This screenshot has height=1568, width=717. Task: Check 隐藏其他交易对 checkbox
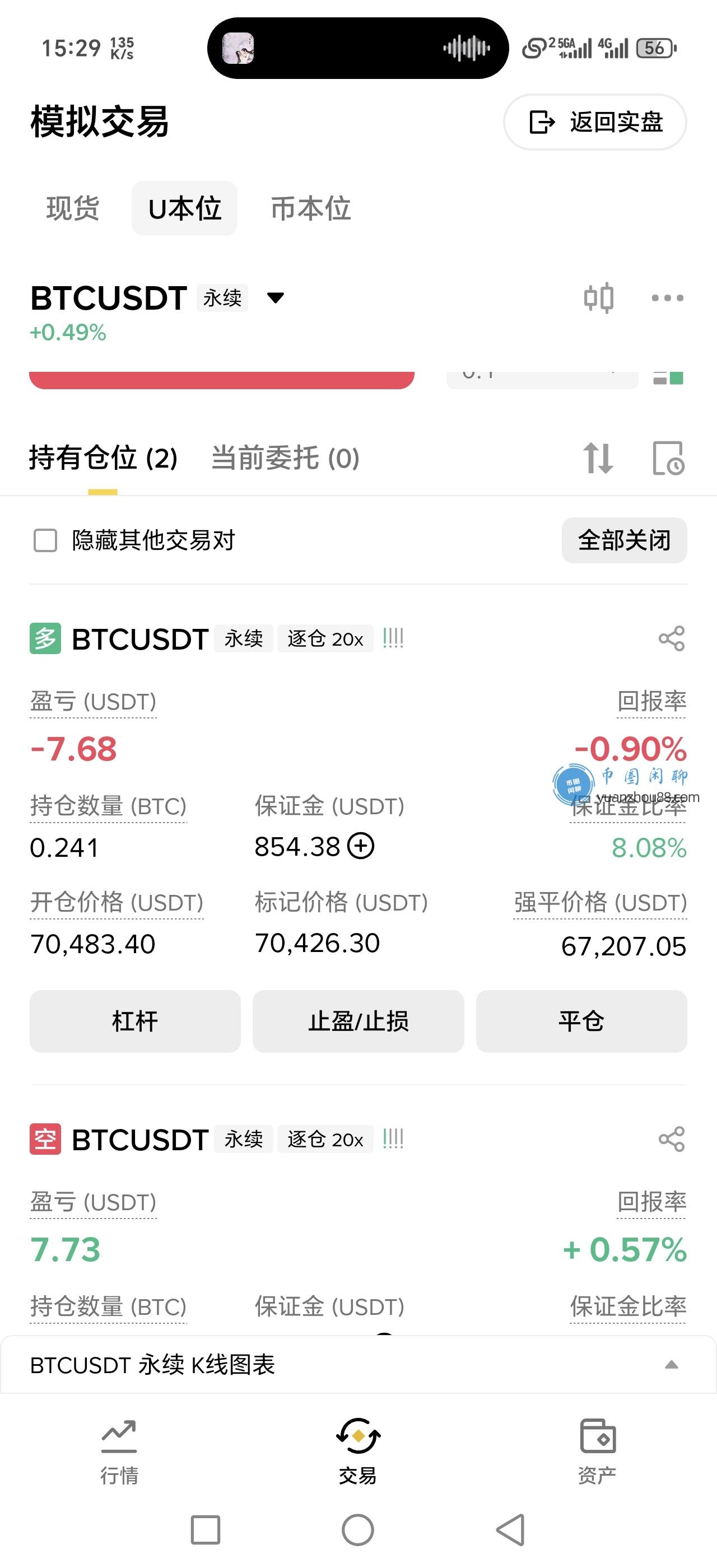[x=45, y=540]
